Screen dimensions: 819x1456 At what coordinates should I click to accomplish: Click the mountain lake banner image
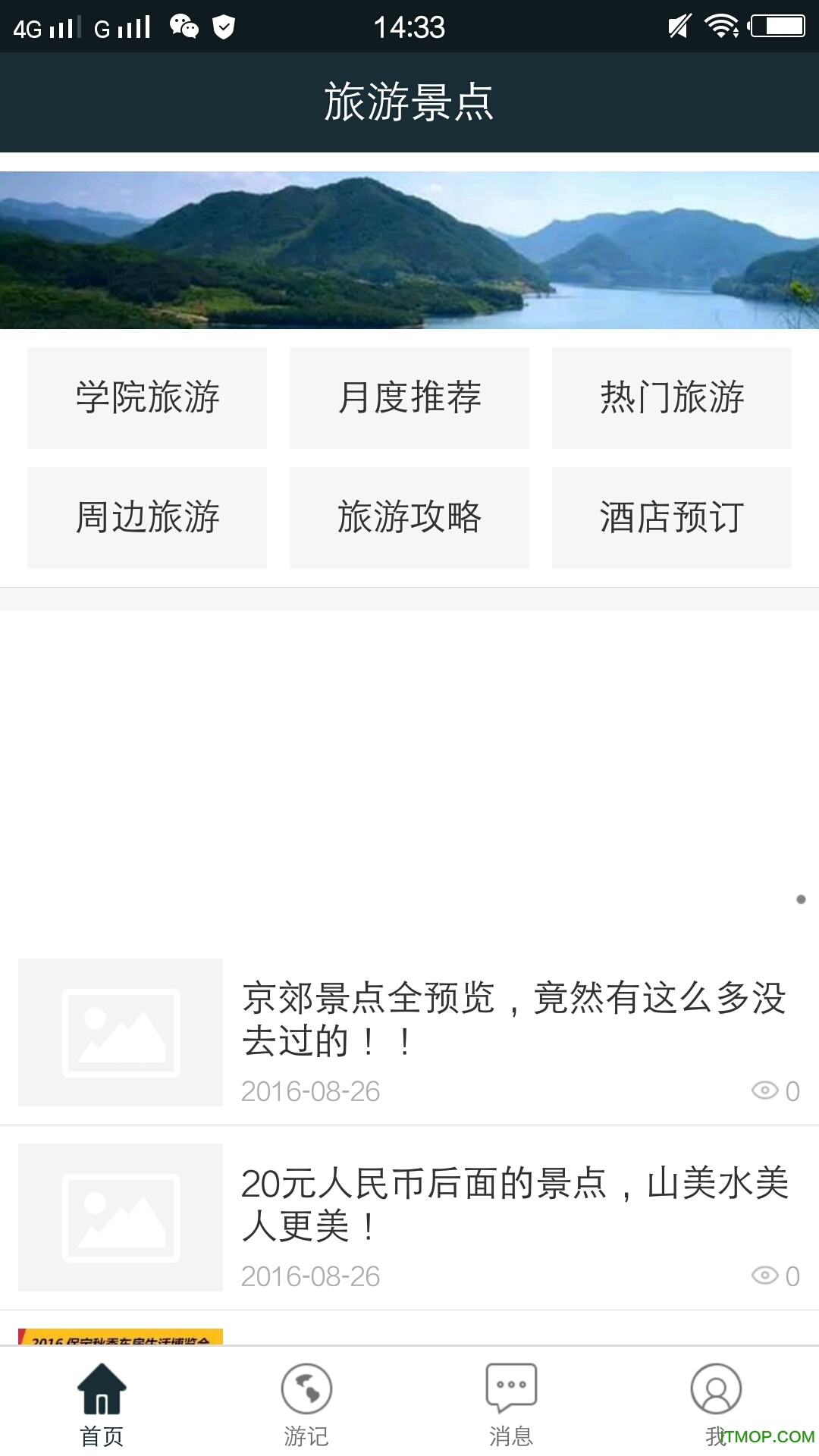click(409, 250)
